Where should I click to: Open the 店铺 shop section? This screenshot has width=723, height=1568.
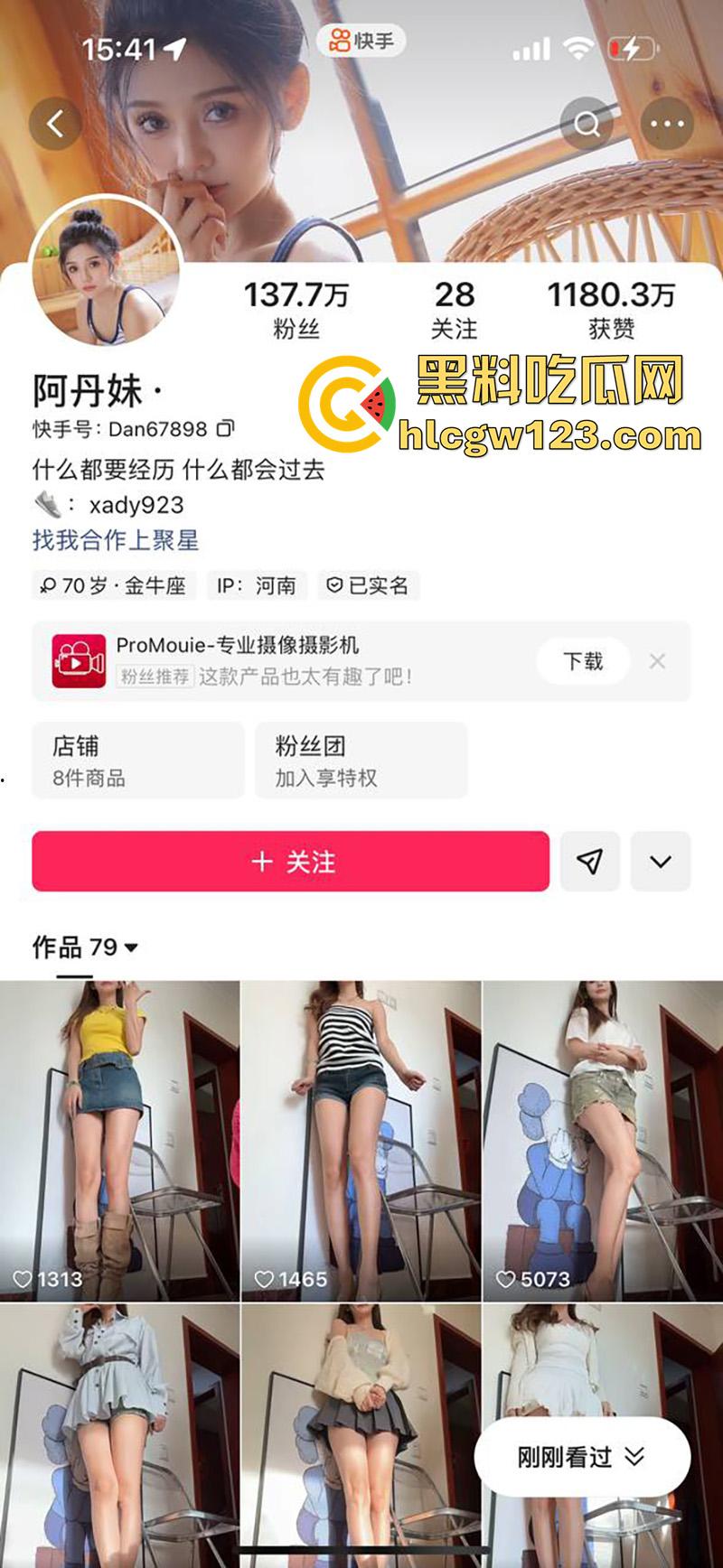tap(136, 760)
